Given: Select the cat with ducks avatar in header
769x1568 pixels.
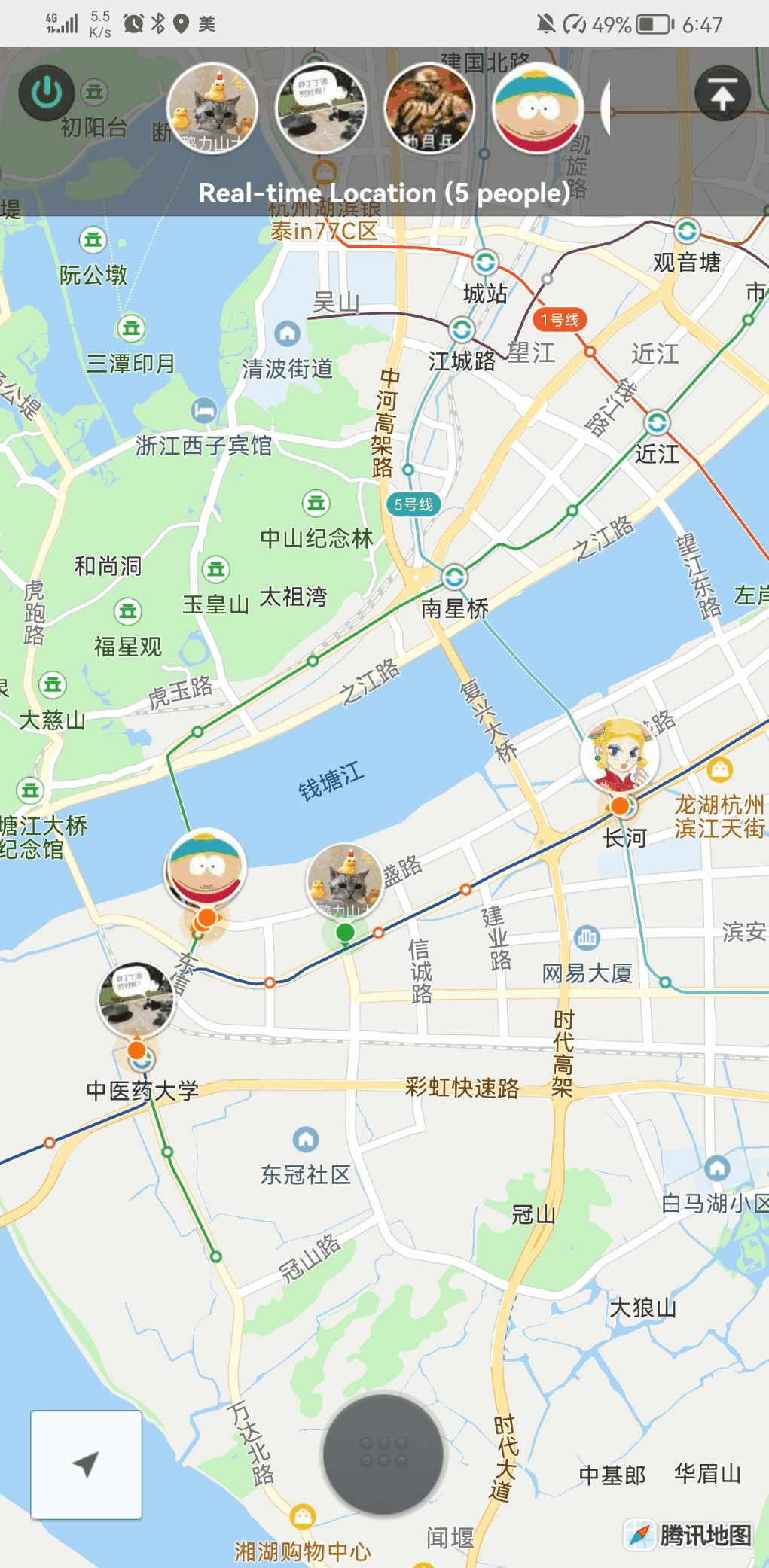Looking at the screenshot, I should pos(212,108).
